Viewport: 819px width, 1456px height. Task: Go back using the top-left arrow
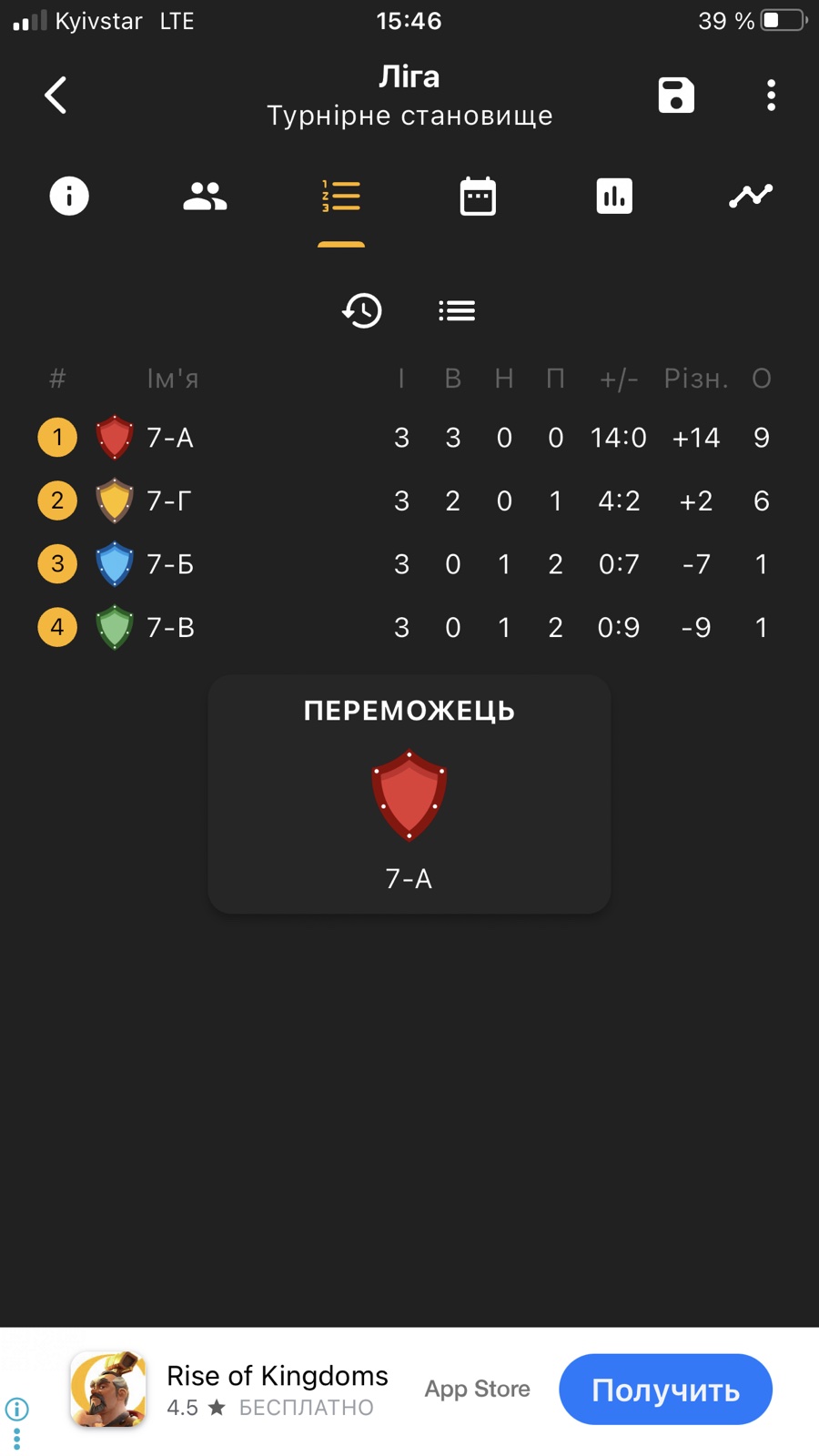56,95
